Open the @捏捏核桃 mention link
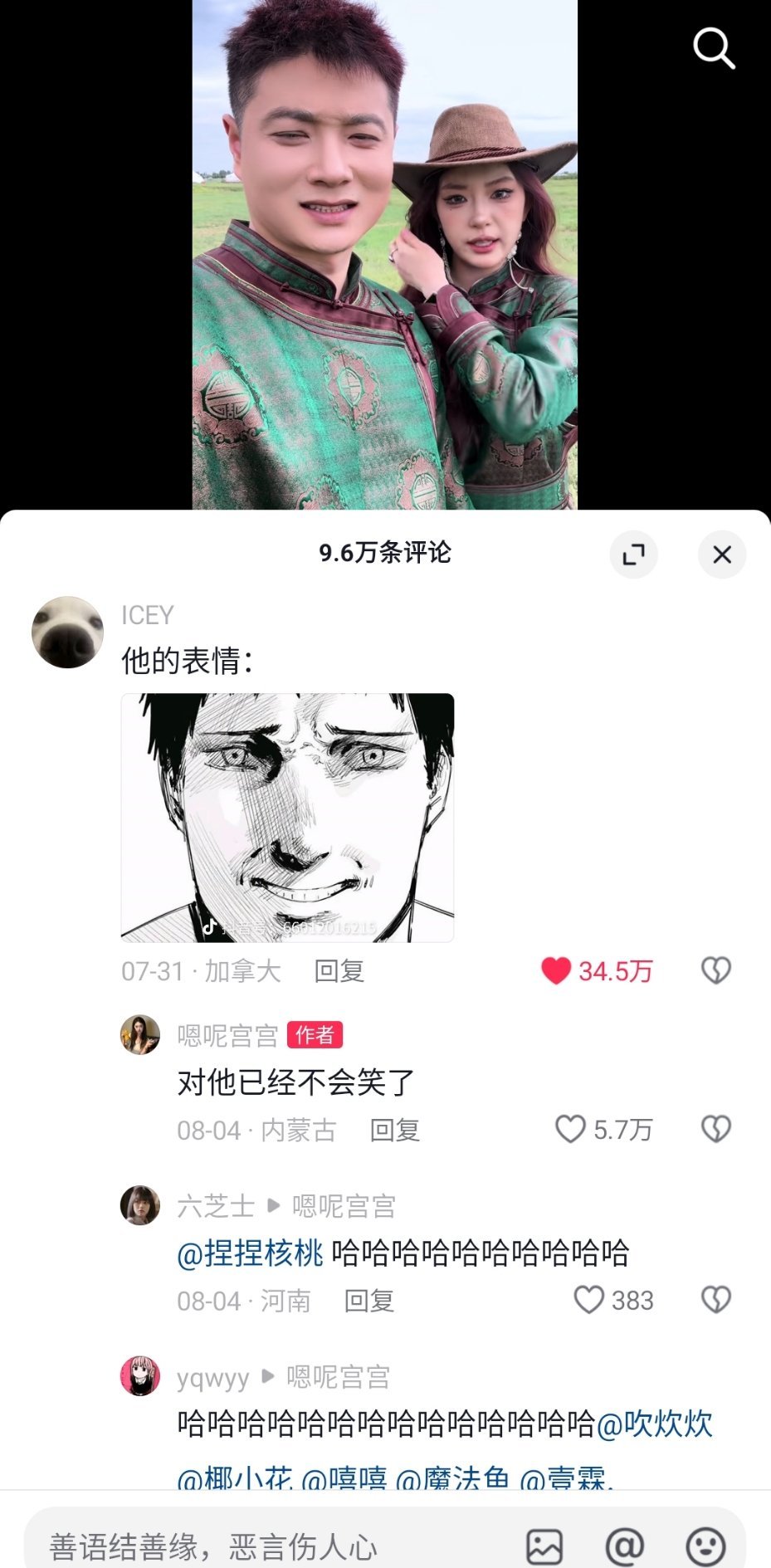This screenshot has height=1568, width=771. [x=250, y=1253]
